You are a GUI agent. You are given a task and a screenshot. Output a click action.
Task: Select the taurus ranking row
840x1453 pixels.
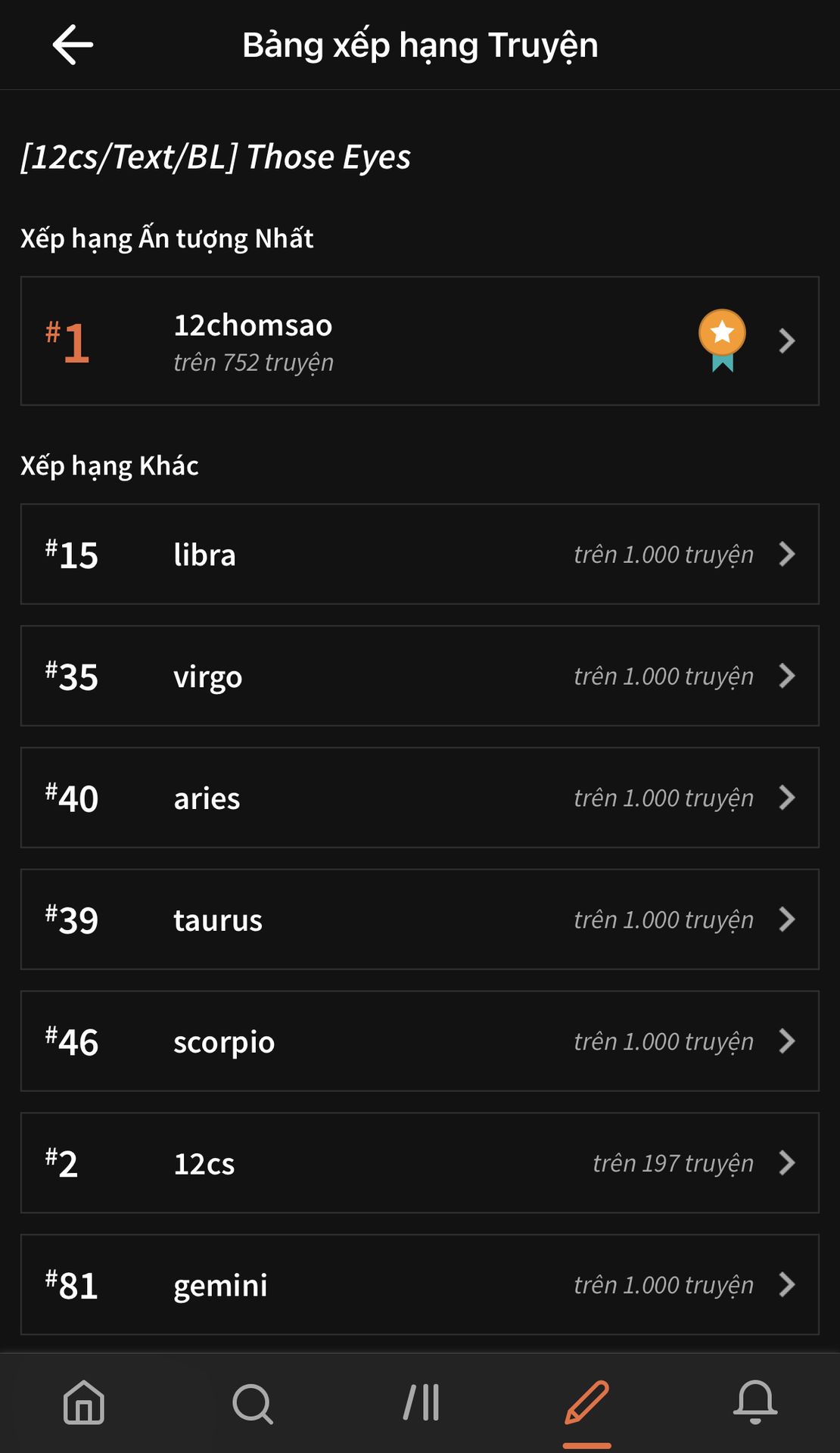[x=419, y=919]
